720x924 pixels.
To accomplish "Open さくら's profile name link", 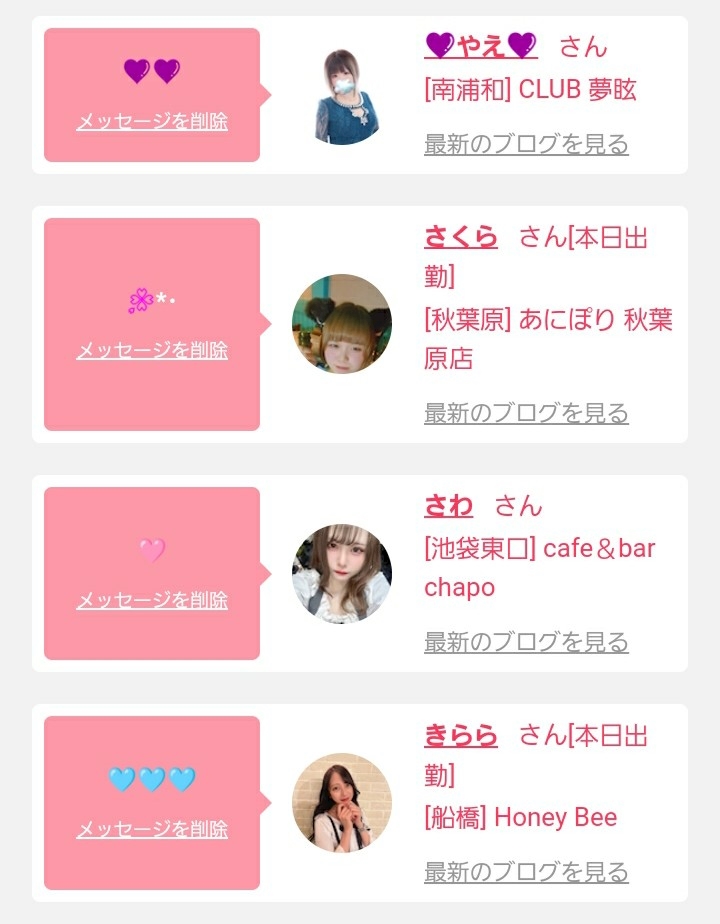I will pyautogui.click(x=461, y=237).
